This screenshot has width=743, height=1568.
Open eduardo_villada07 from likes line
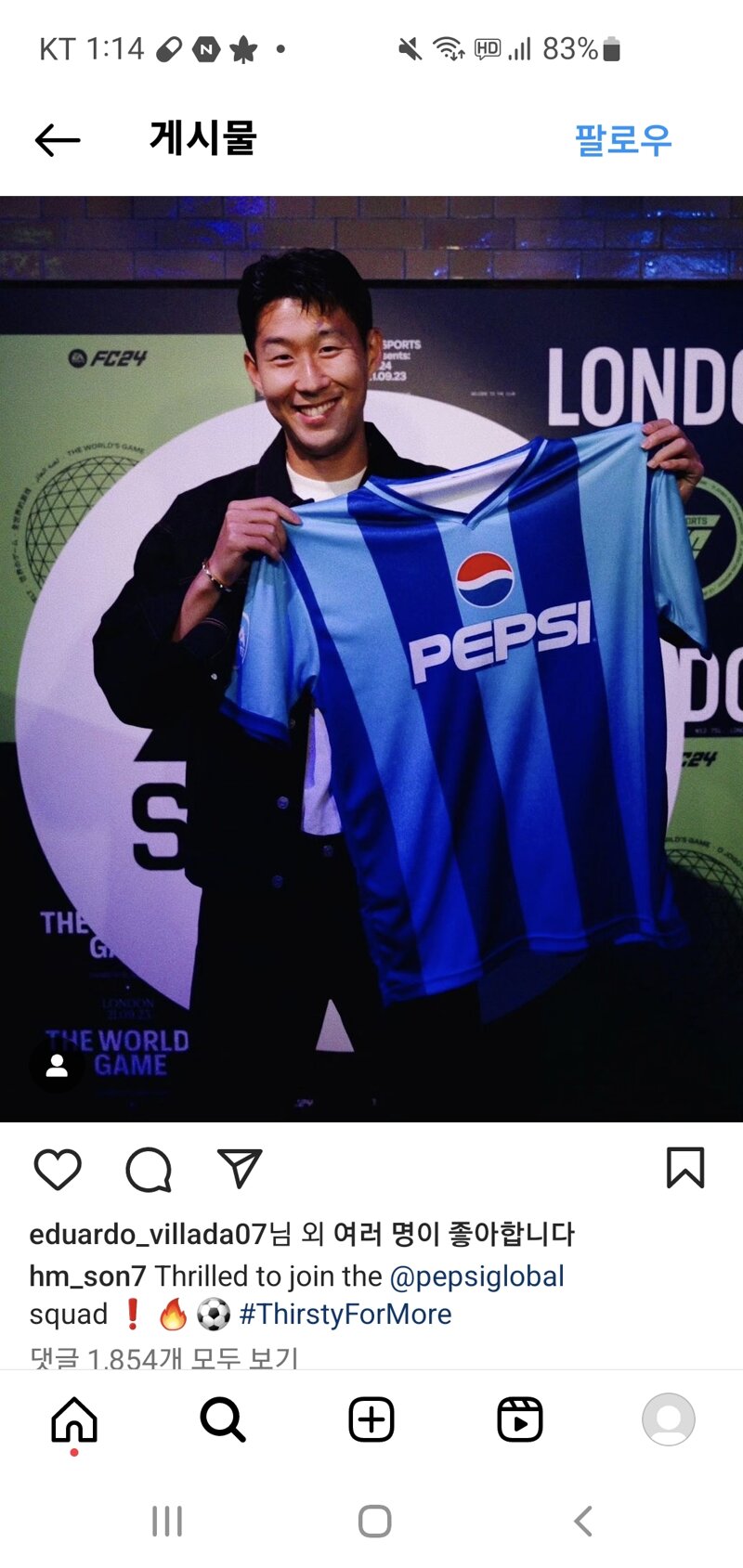click(x=148, y=1234)
